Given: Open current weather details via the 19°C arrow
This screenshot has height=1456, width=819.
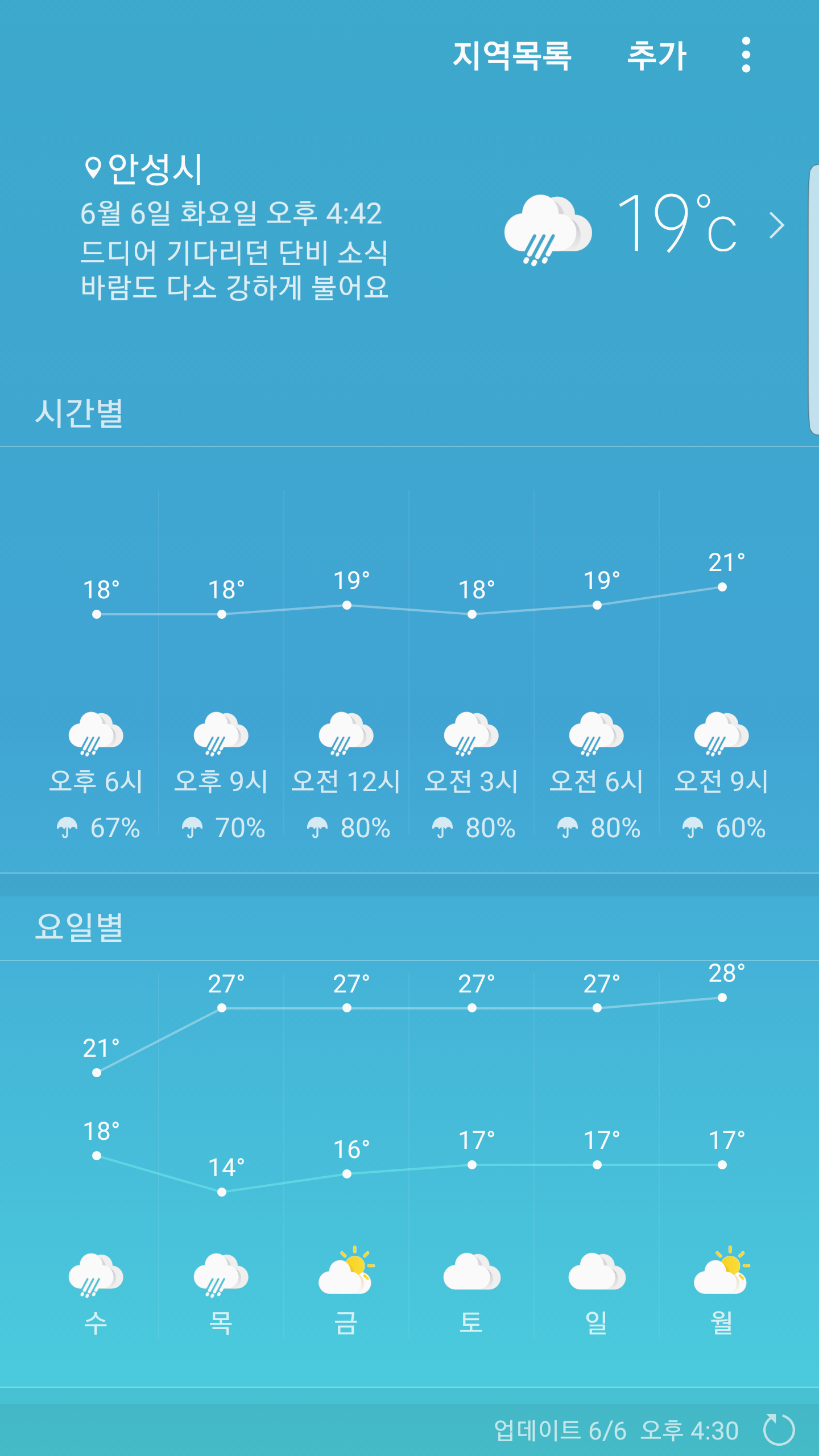Looking at the screenshot, I should (776, 225).
